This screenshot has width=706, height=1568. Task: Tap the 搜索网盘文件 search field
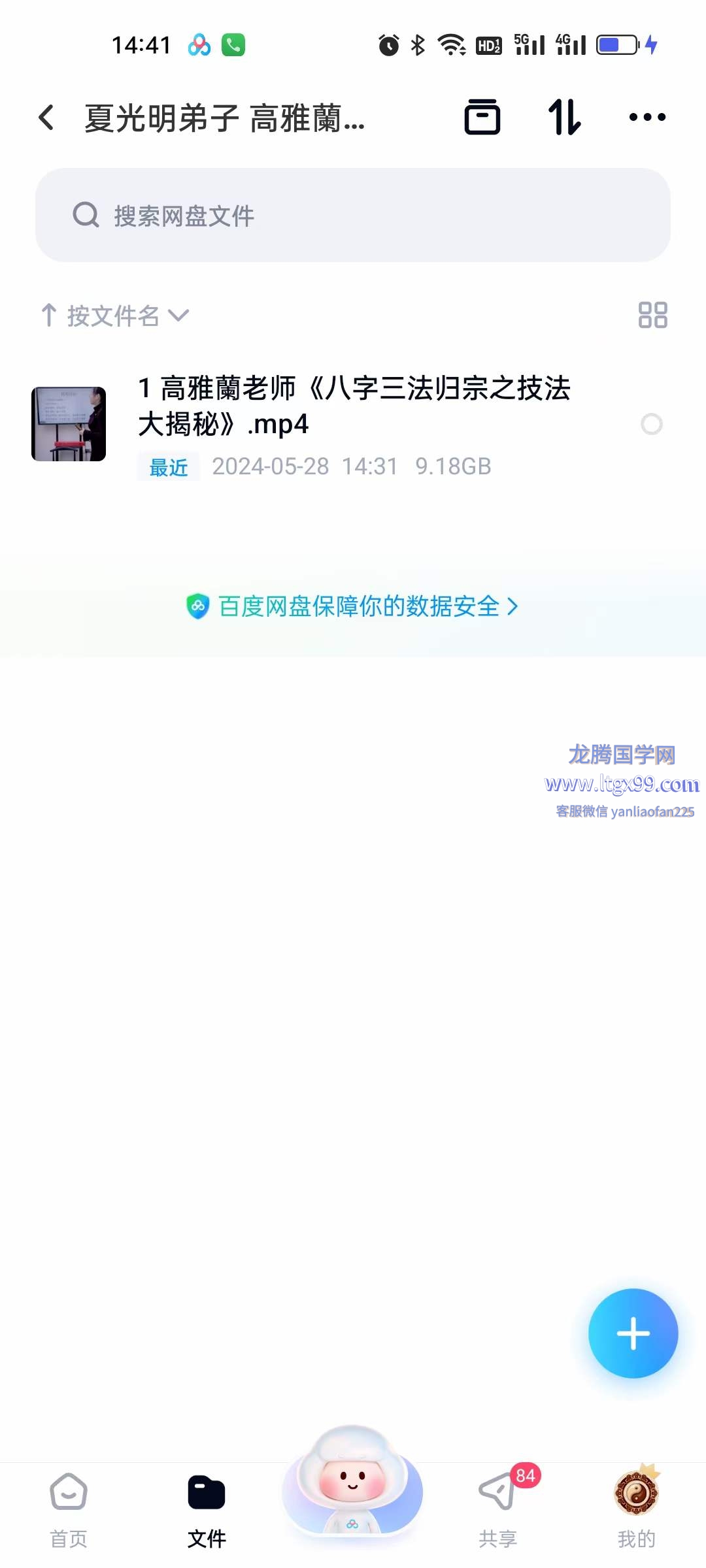point(353,216)
